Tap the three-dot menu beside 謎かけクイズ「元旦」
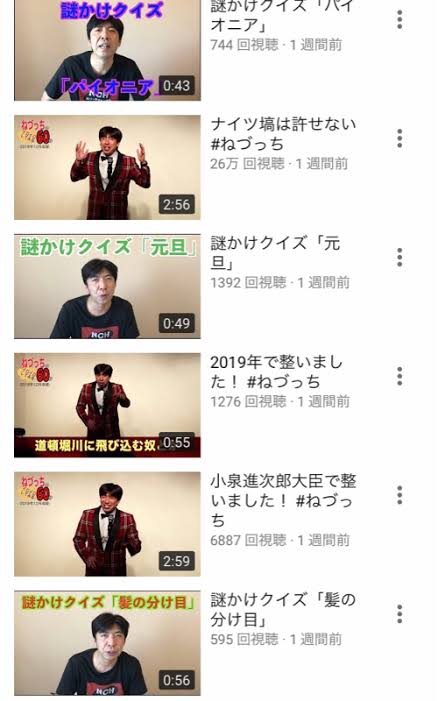Viewport: 438px width, 701px height. coord(400,258)
